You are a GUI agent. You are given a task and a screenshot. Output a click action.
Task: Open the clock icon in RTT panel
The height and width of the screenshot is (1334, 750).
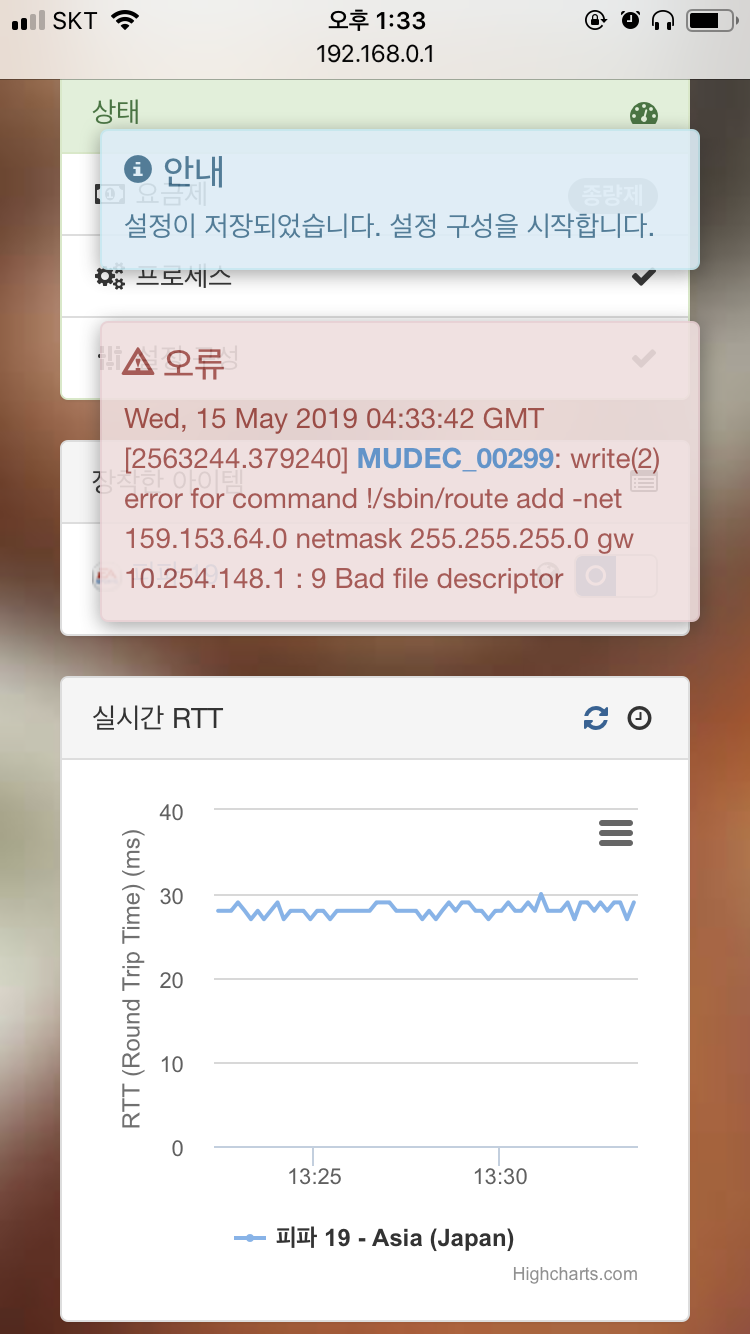(639, 718)
